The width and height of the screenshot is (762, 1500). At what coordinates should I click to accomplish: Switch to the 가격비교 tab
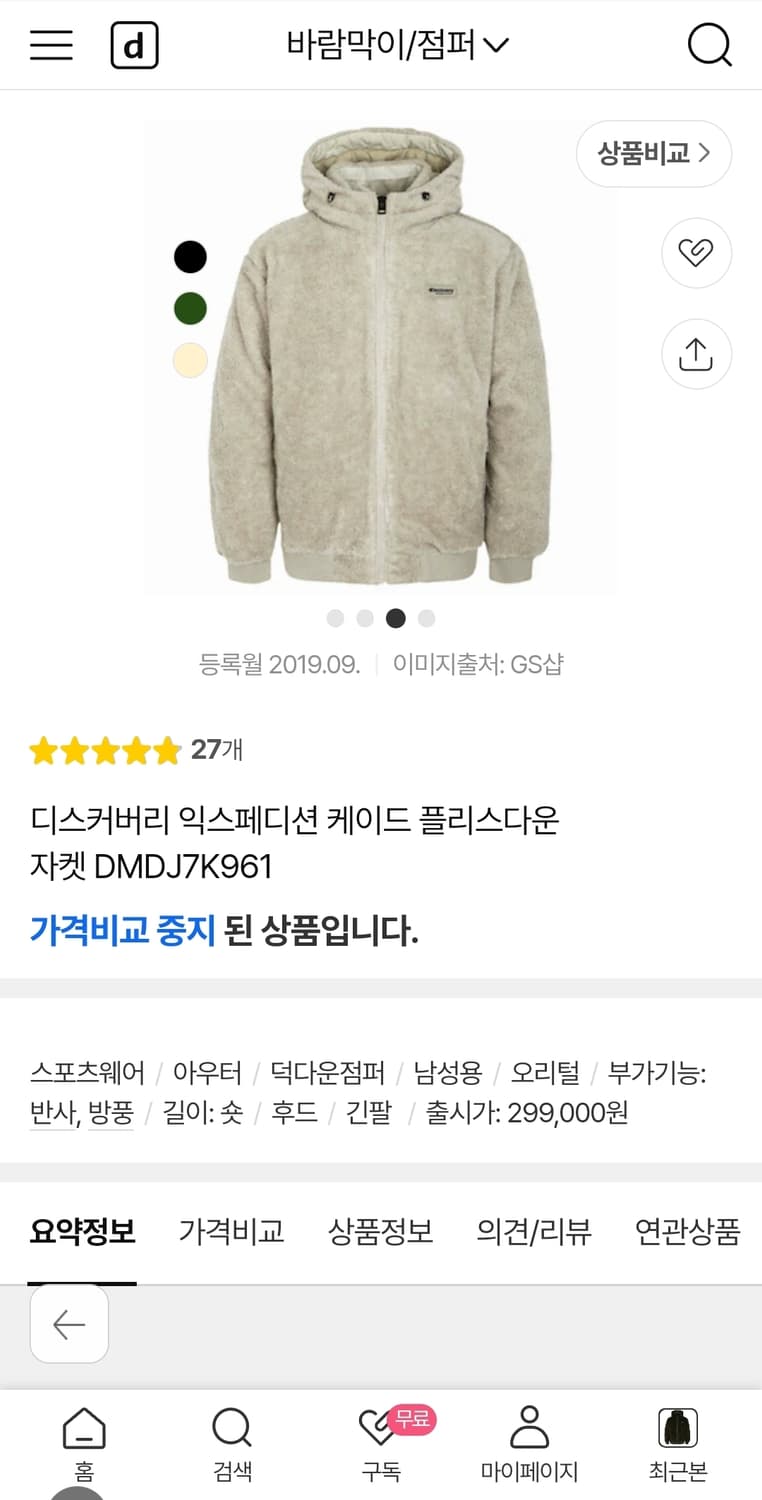coord(231,1233)
